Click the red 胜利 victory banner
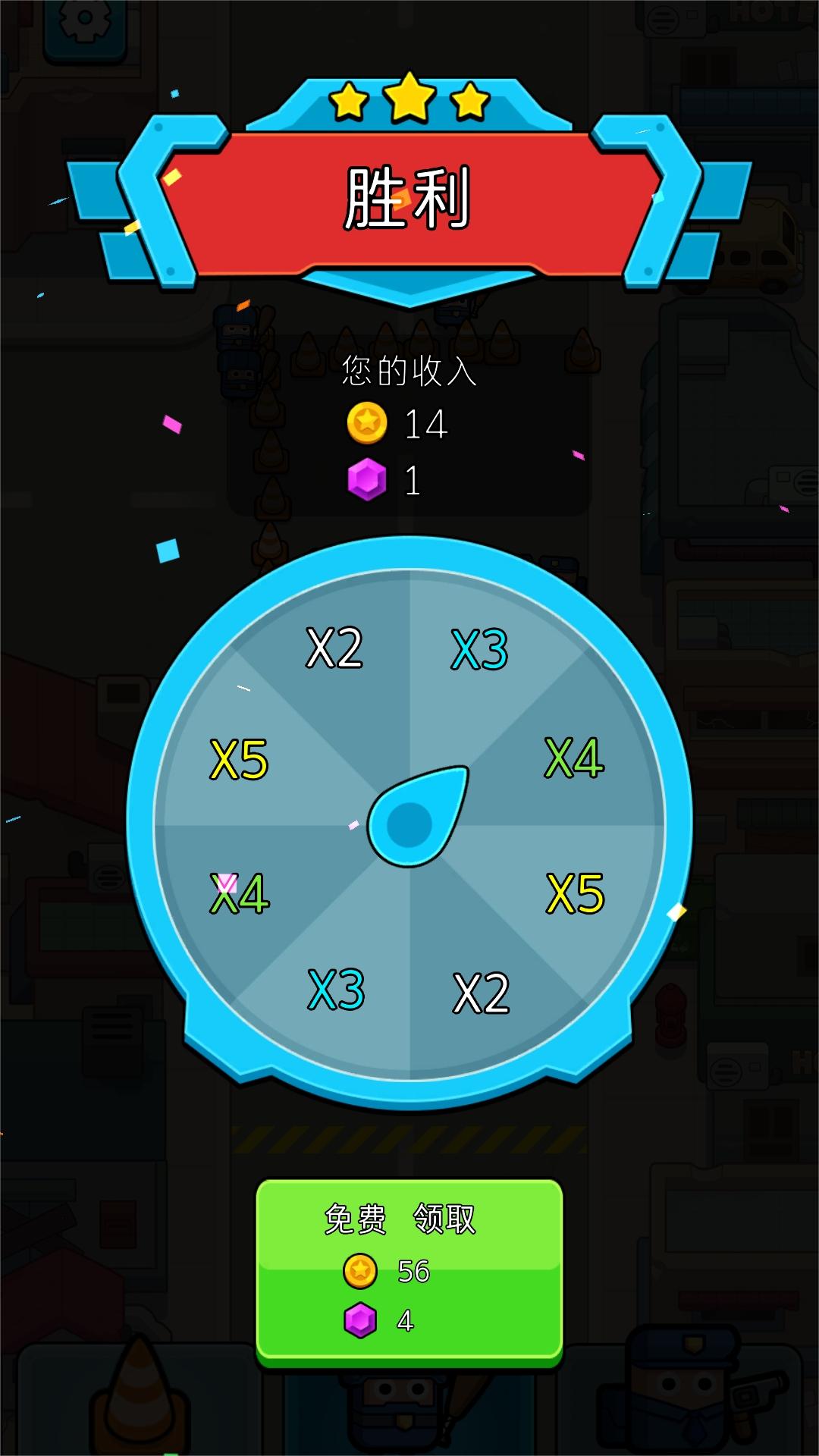Image resolution: width=819 pixels, height=1456 pixels. (409, 199)
